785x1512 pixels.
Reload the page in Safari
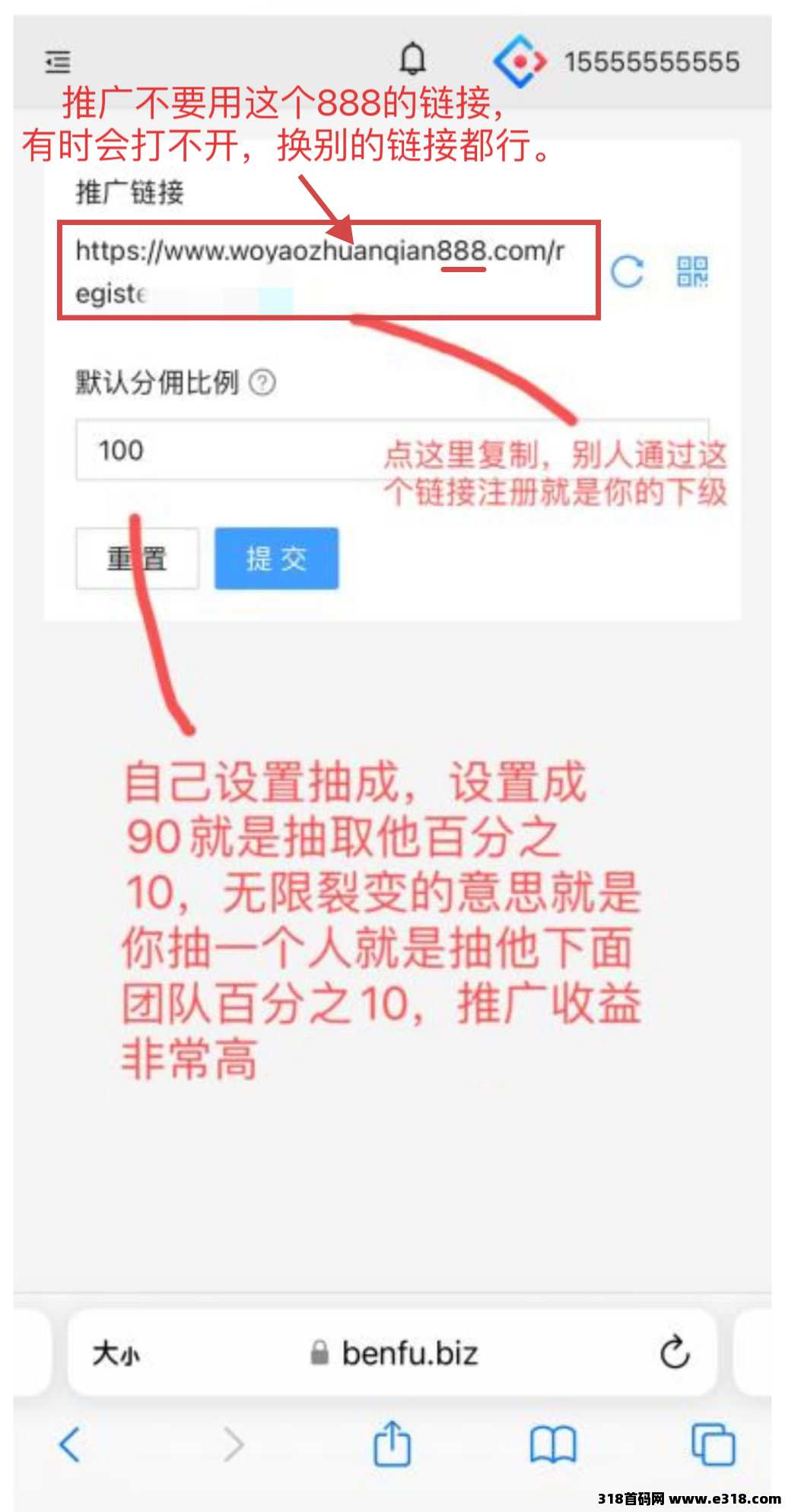pos(675,1352)
